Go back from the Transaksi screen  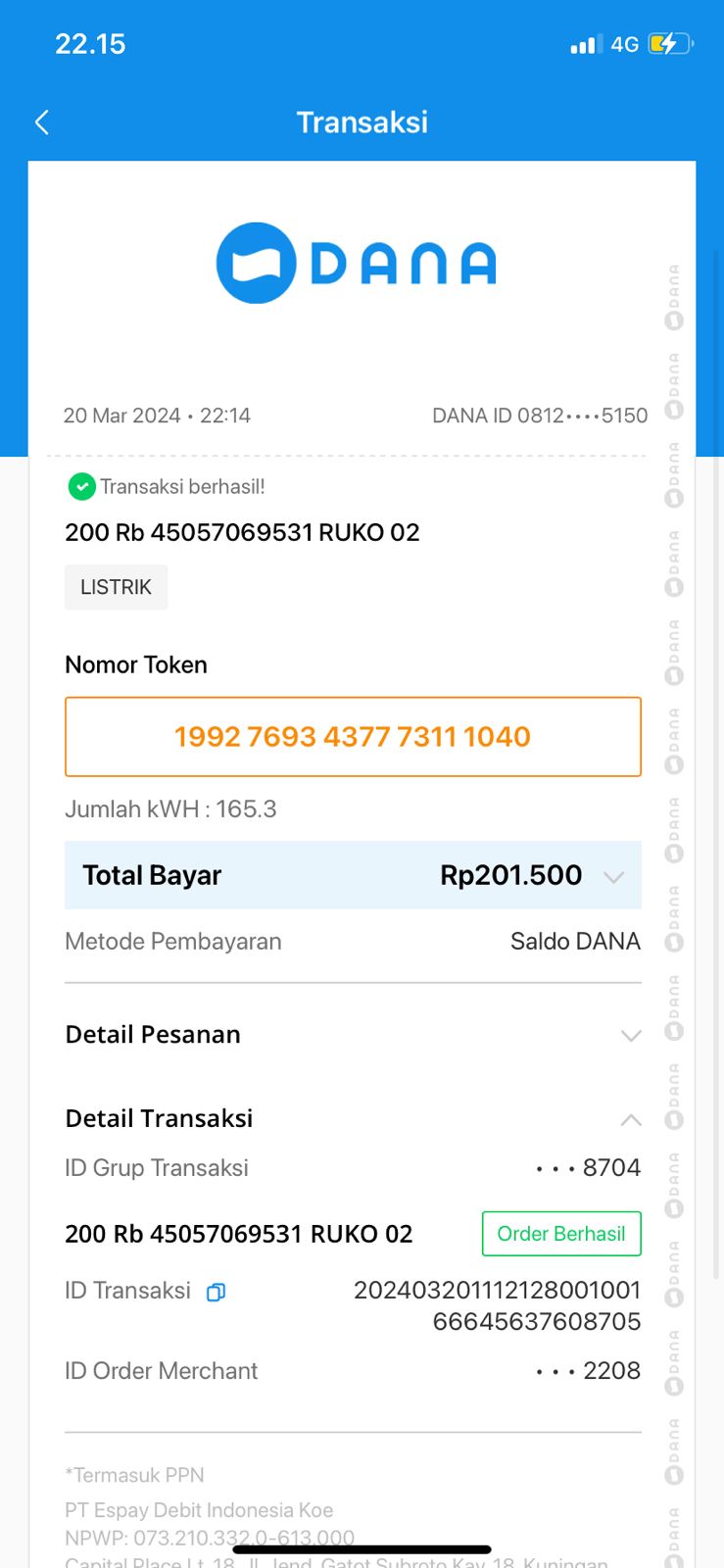point(41,122)
